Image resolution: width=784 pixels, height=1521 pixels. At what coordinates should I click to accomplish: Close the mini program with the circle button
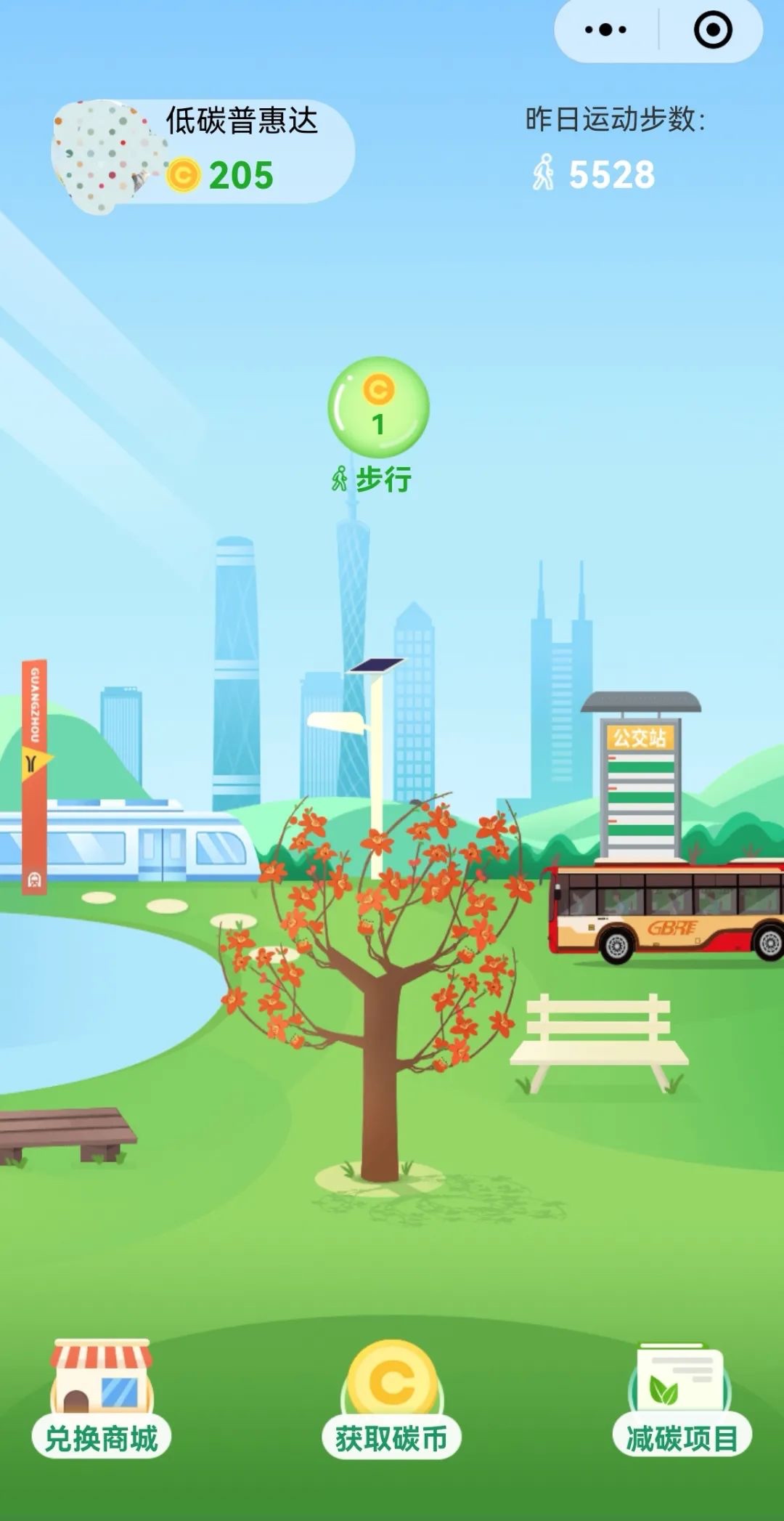click(712, 31)
